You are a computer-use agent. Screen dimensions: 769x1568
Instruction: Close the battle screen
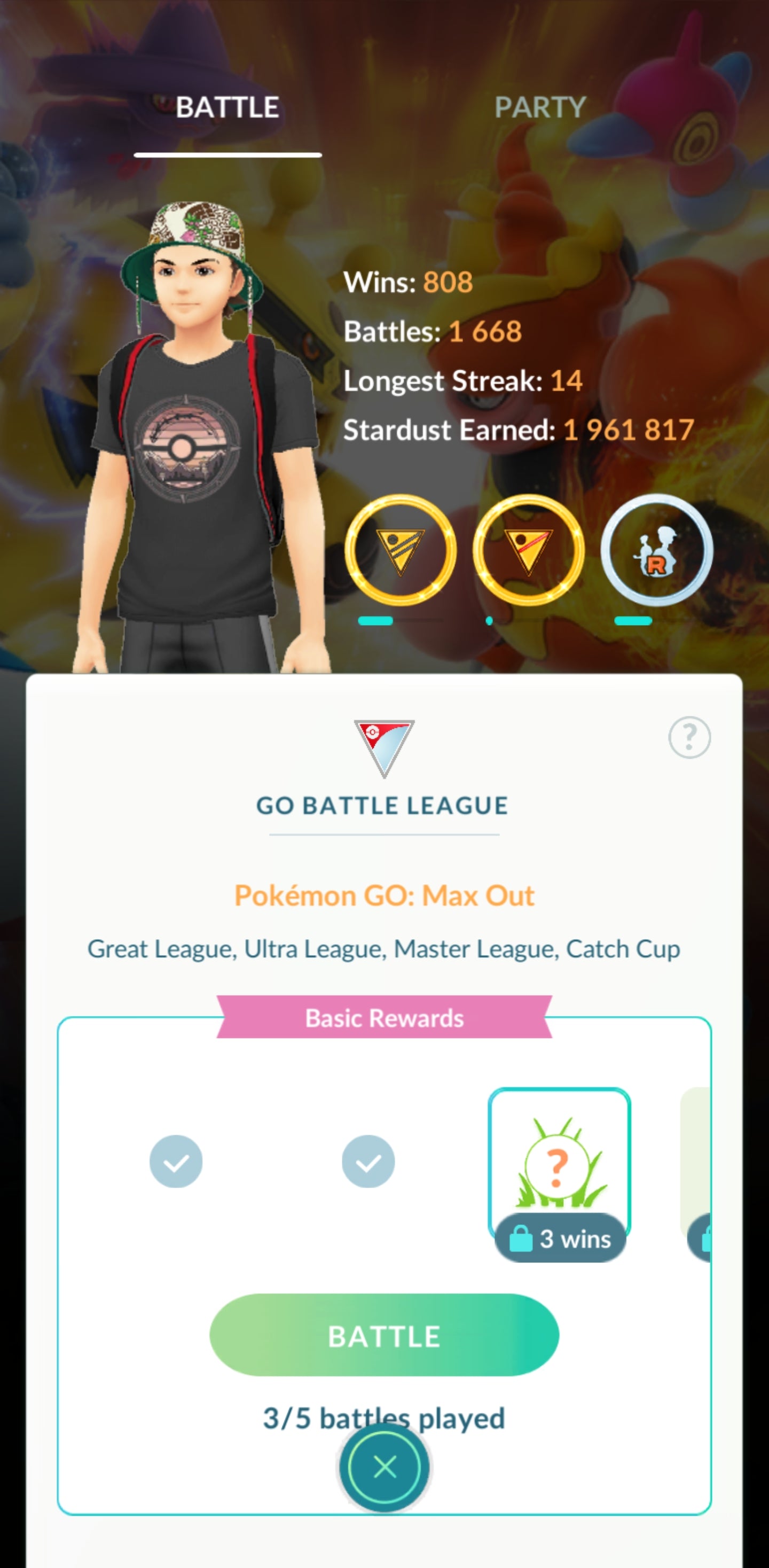(x=384, y=1467)
